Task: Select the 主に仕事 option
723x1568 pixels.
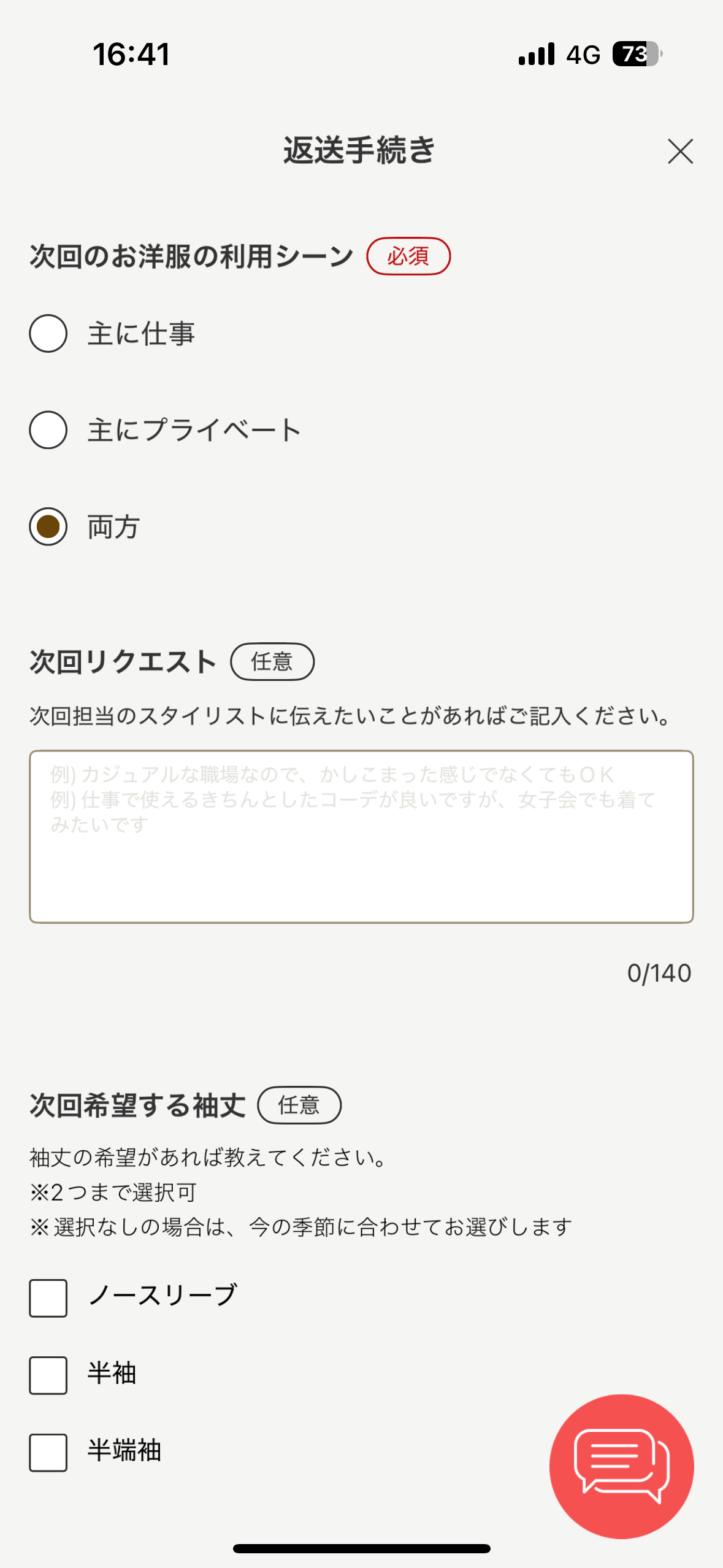Action: pyautogui.click(x=48, y=334)
